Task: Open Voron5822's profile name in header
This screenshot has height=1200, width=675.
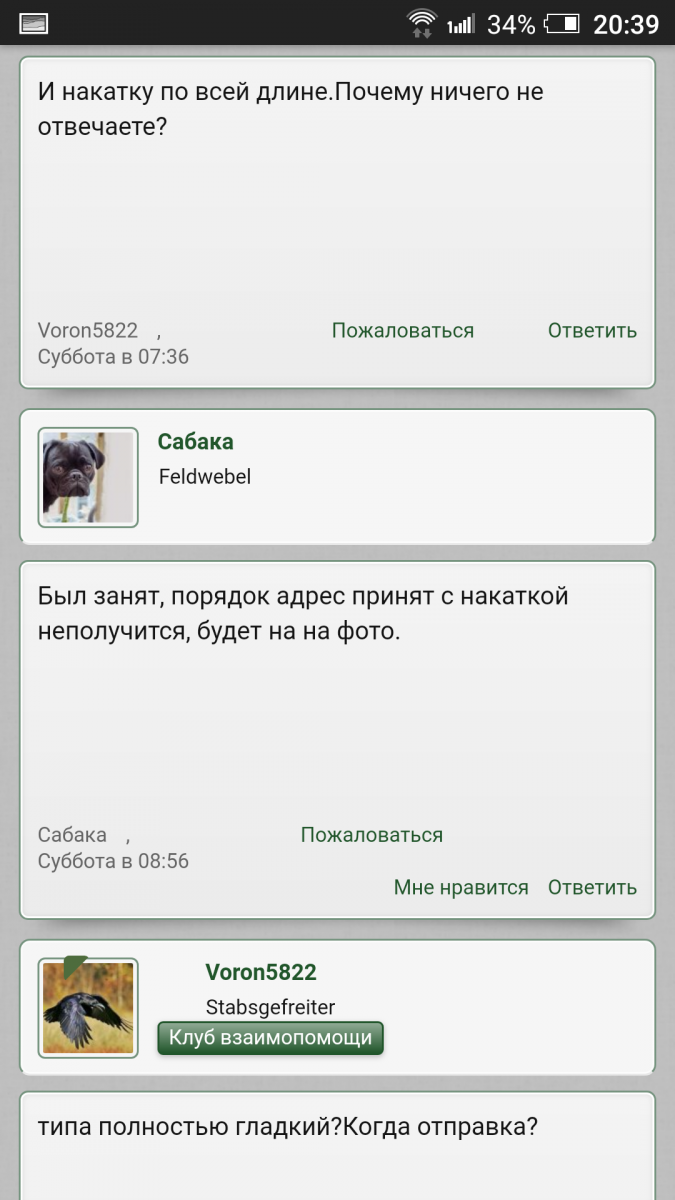Action: (261, 972)
